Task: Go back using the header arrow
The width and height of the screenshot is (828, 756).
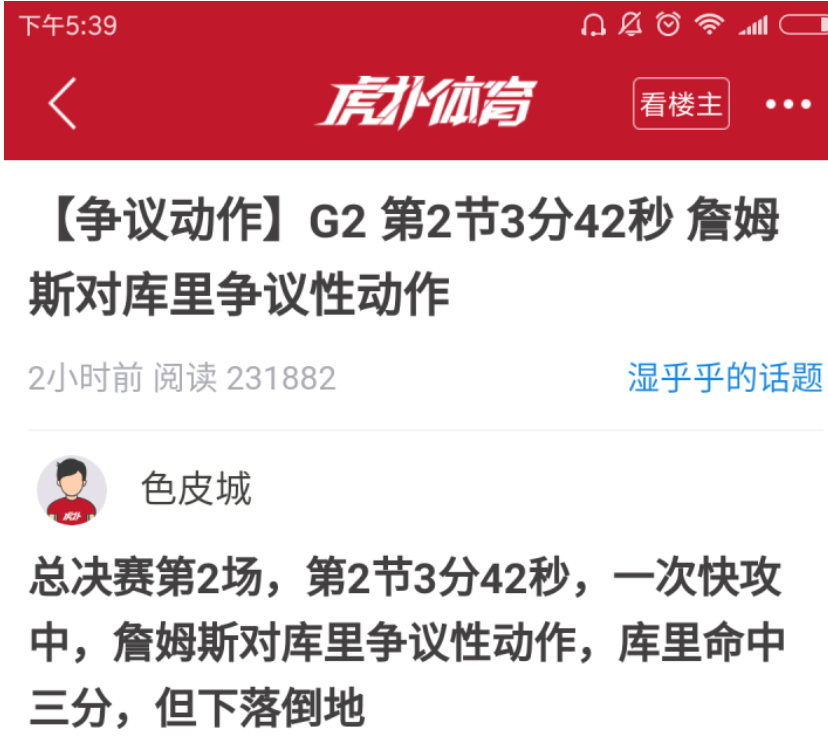Action: [62, 104]
